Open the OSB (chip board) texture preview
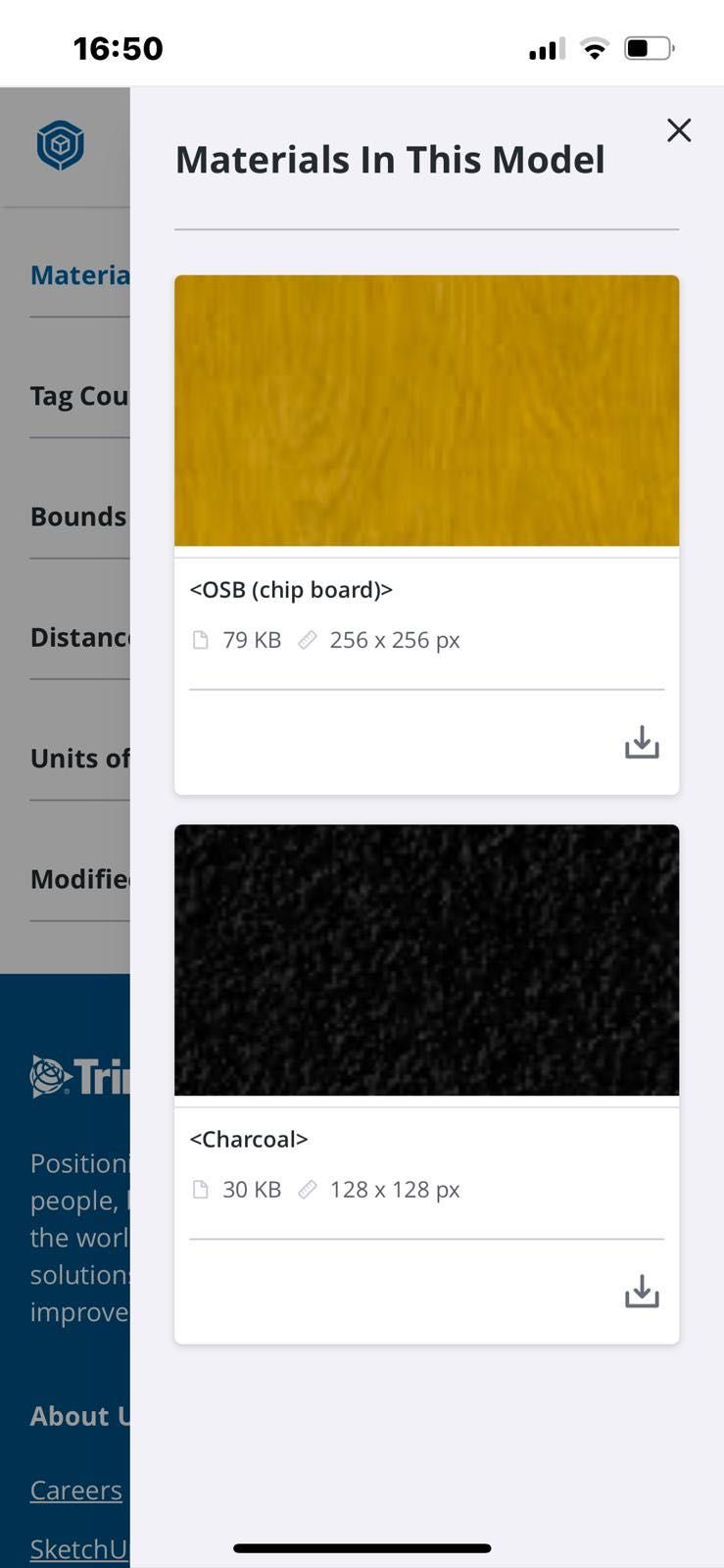 click(x=426, y=411)
